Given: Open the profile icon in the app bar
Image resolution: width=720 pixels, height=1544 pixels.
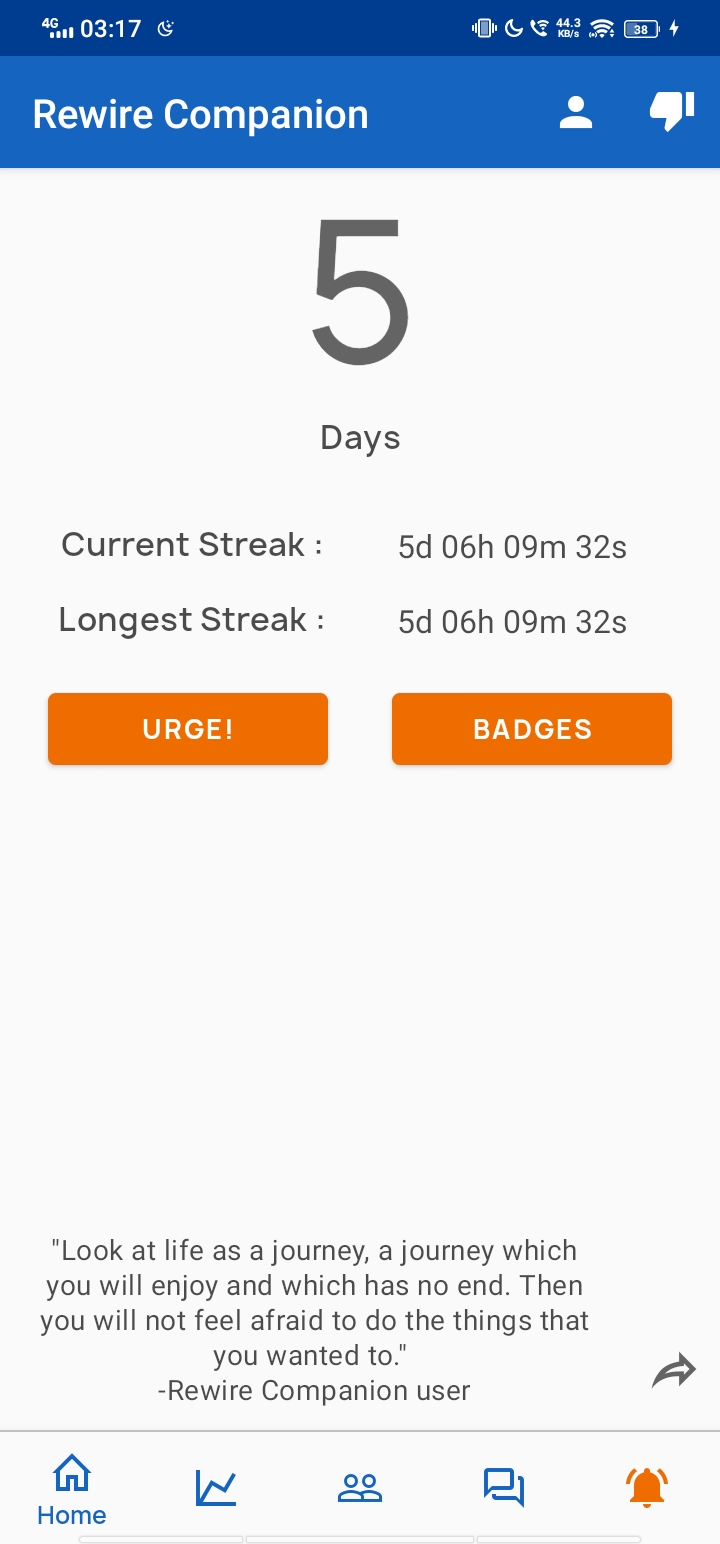Looking at the screenshot, I should pyautogui.click(x=575, y=113).
